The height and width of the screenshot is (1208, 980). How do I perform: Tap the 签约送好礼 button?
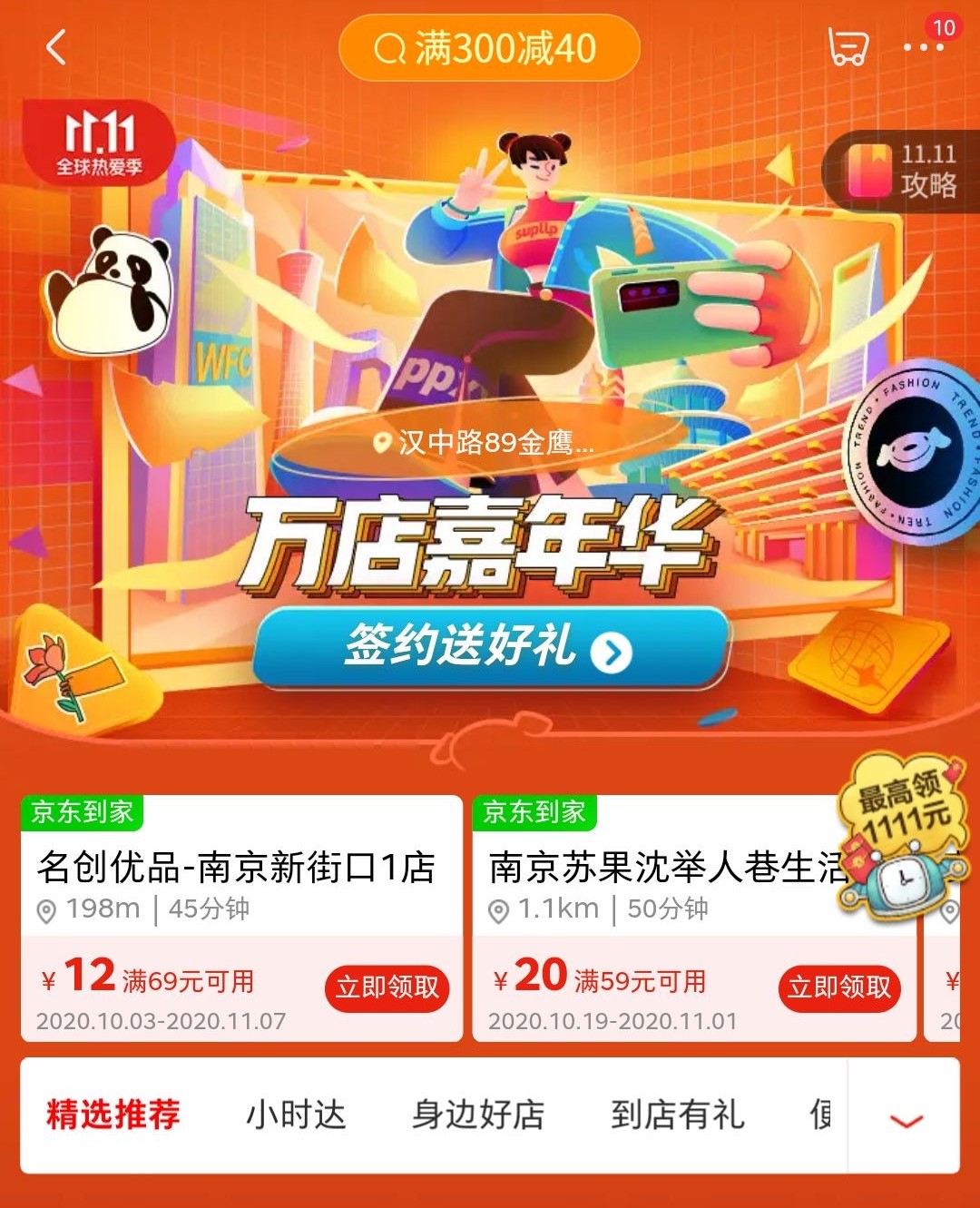pos(491,648)
